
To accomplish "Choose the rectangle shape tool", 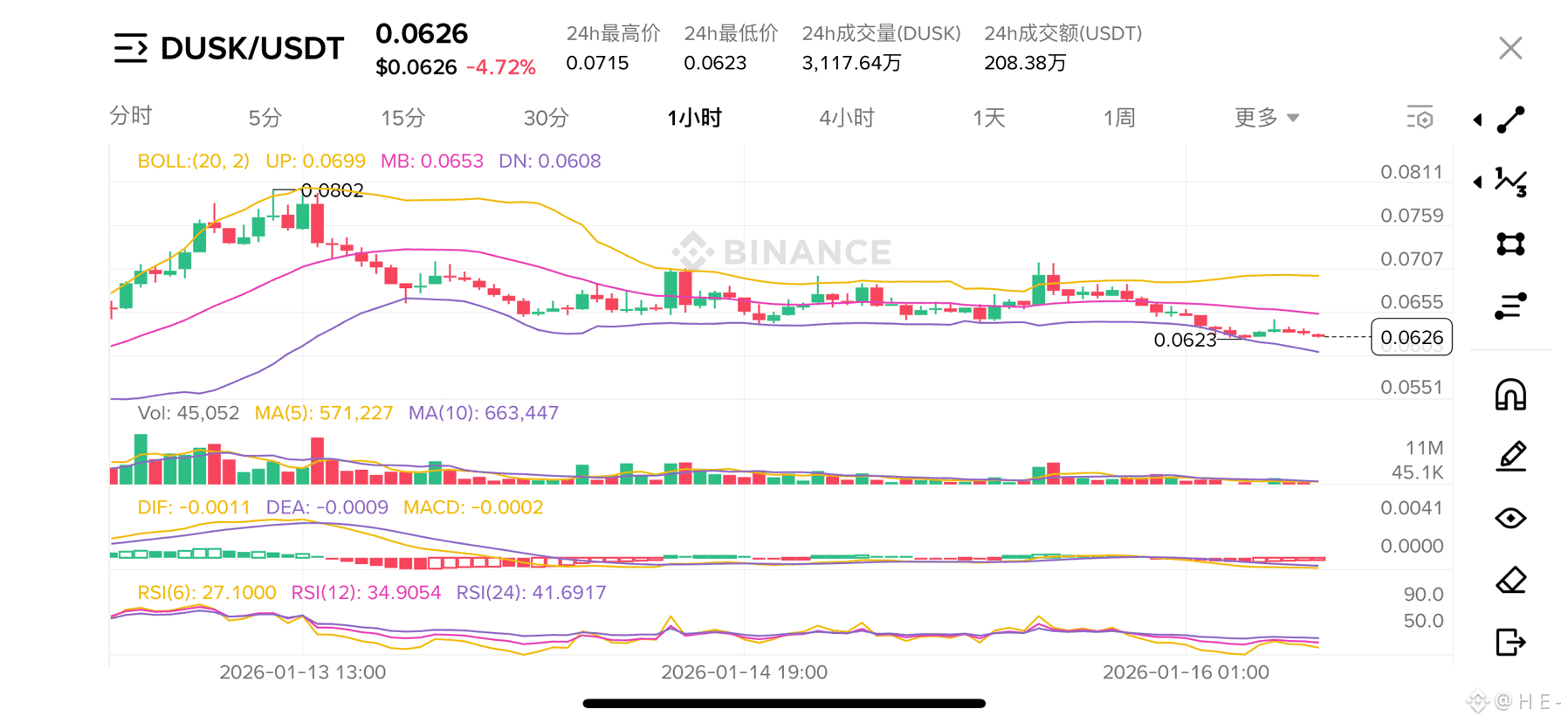I will pyautogui.click(x=1510, y=244).
